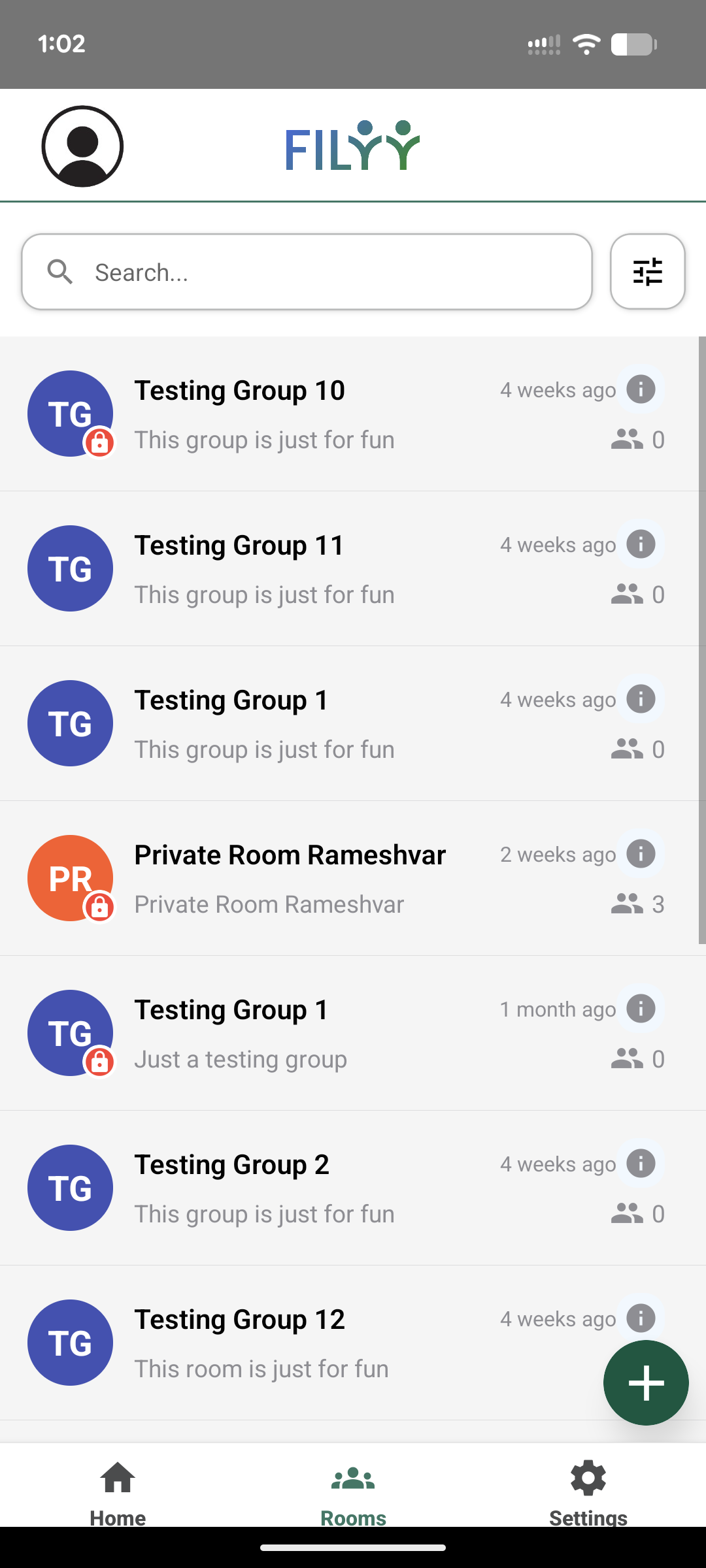Tap the lock badge on Private Room Rameshvar

click(99, 907)
